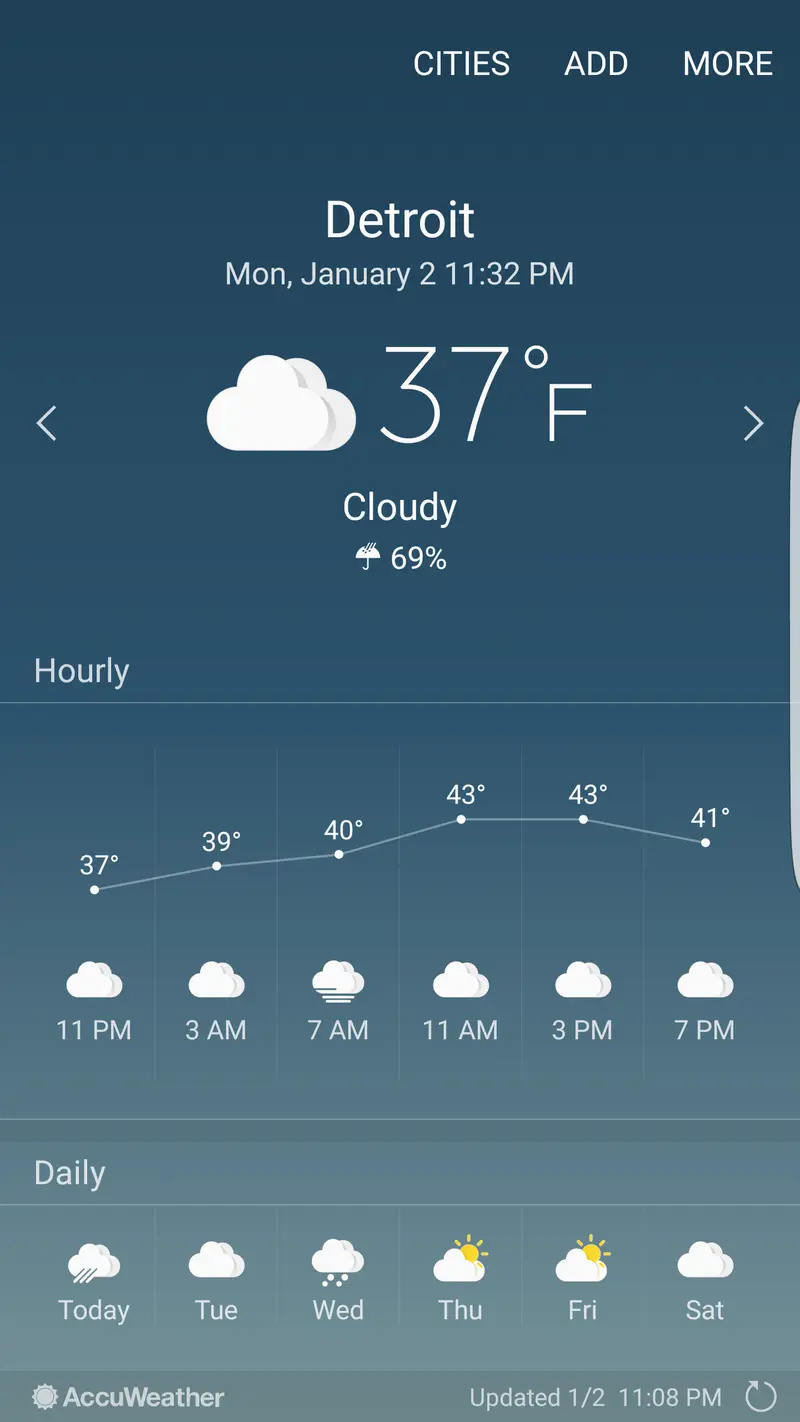Image resolution: width=800 pixels, height=1422 pixels.
Task: Open the AccuWeather link
Action: pos(128,1396)
